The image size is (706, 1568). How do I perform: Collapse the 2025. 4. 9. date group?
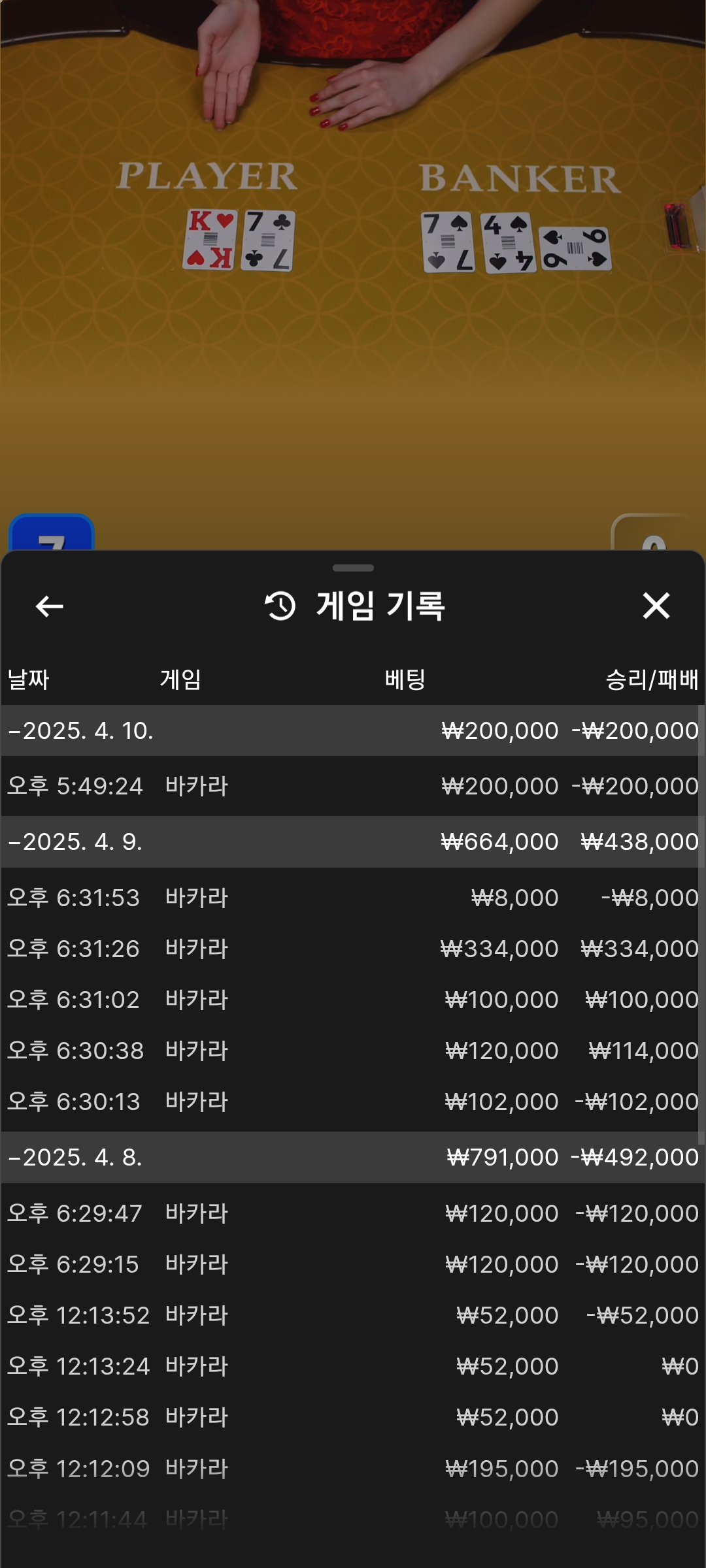[75, 841]
